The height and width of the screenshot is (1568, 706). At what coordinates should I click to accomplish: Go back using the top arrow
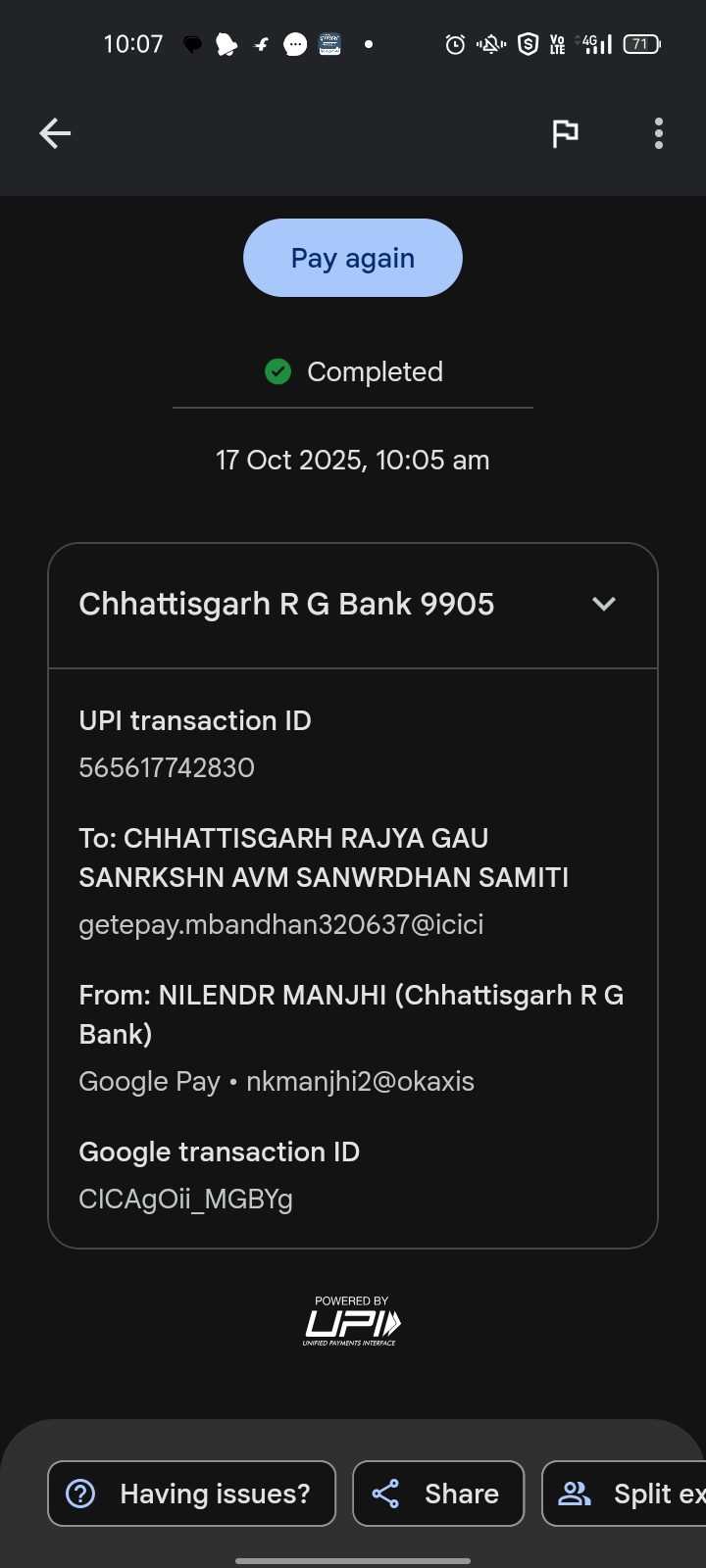click(x=55, y=133)
